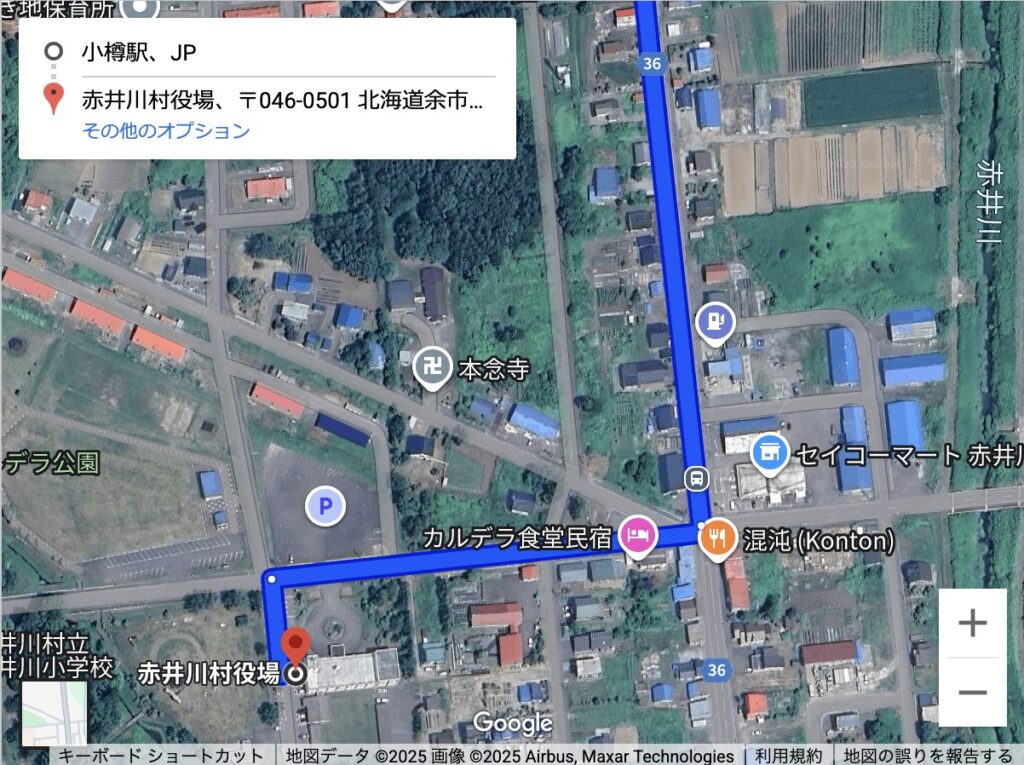This screenshot has height=765, width=1024.
Task: Zoom out of the map
Action: point(972,692)
